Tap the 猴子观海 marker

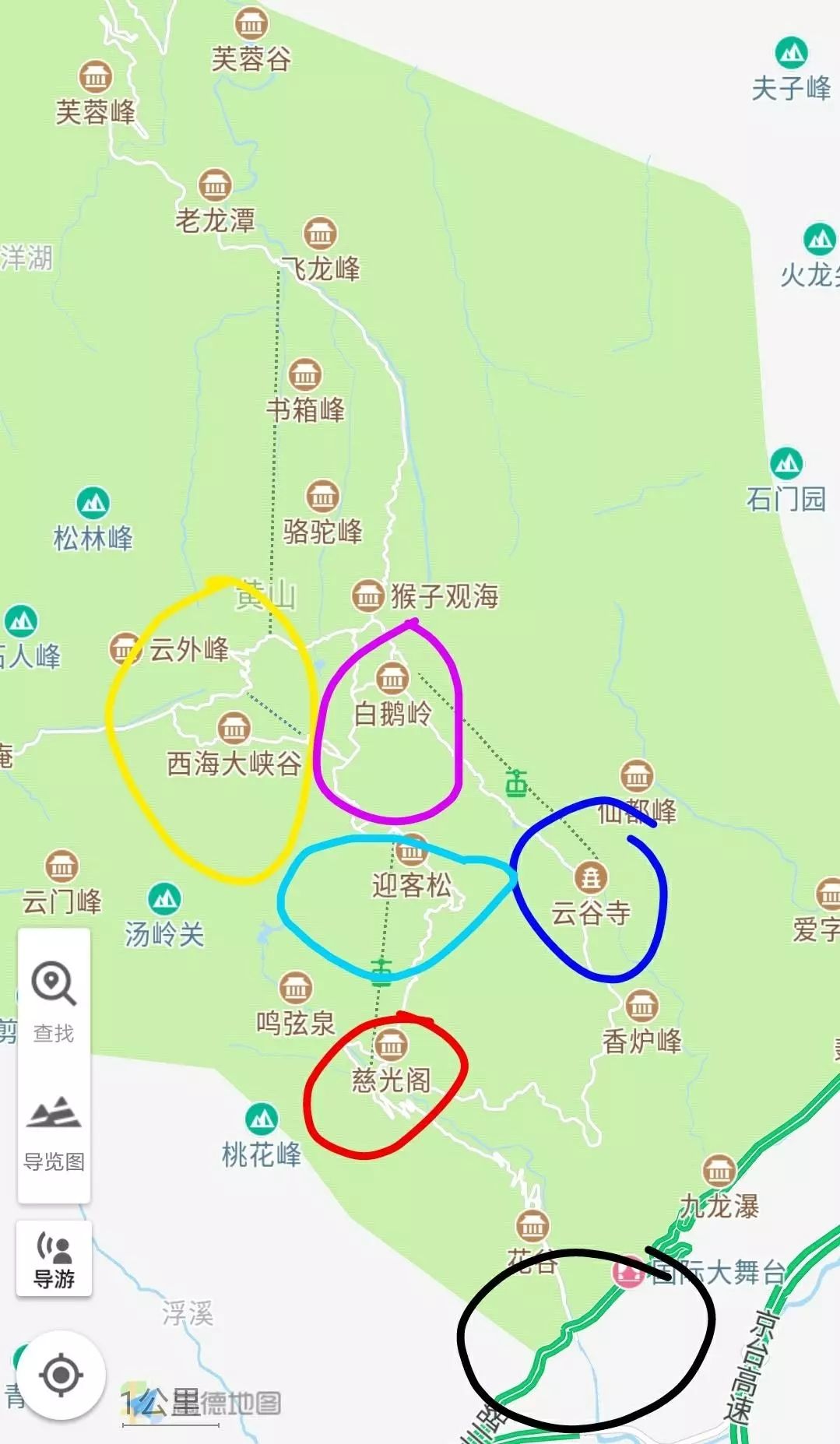tap(368, 596)
